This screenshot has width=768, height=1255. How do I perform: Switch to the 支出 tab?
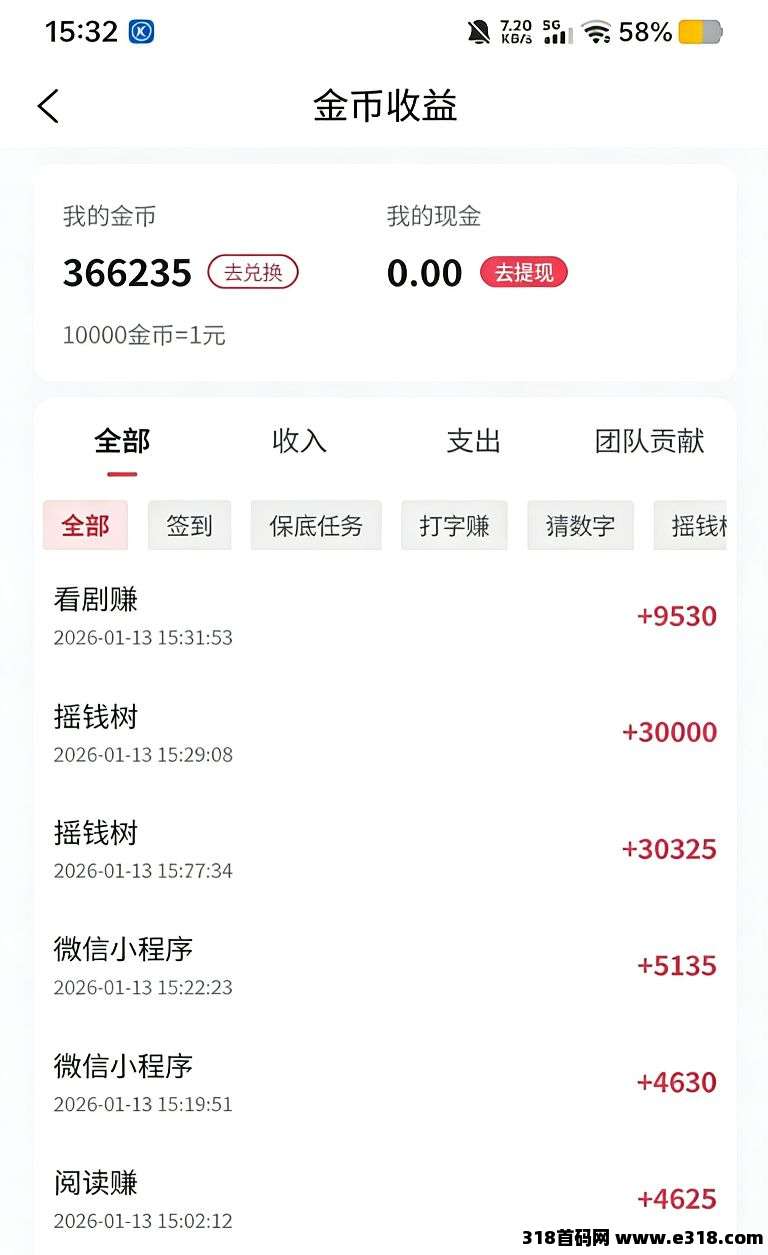473,441
